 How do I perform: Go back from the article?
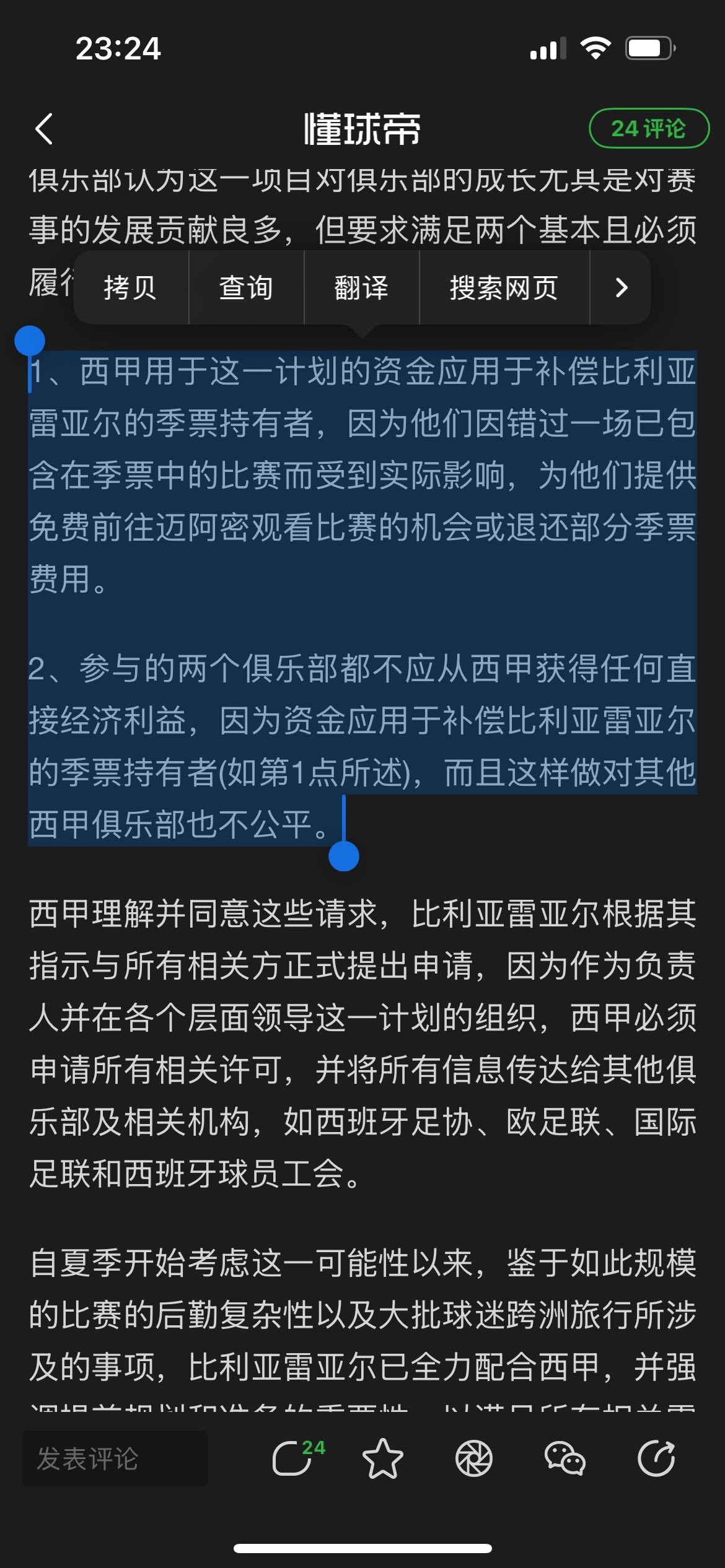coord(44,129)
